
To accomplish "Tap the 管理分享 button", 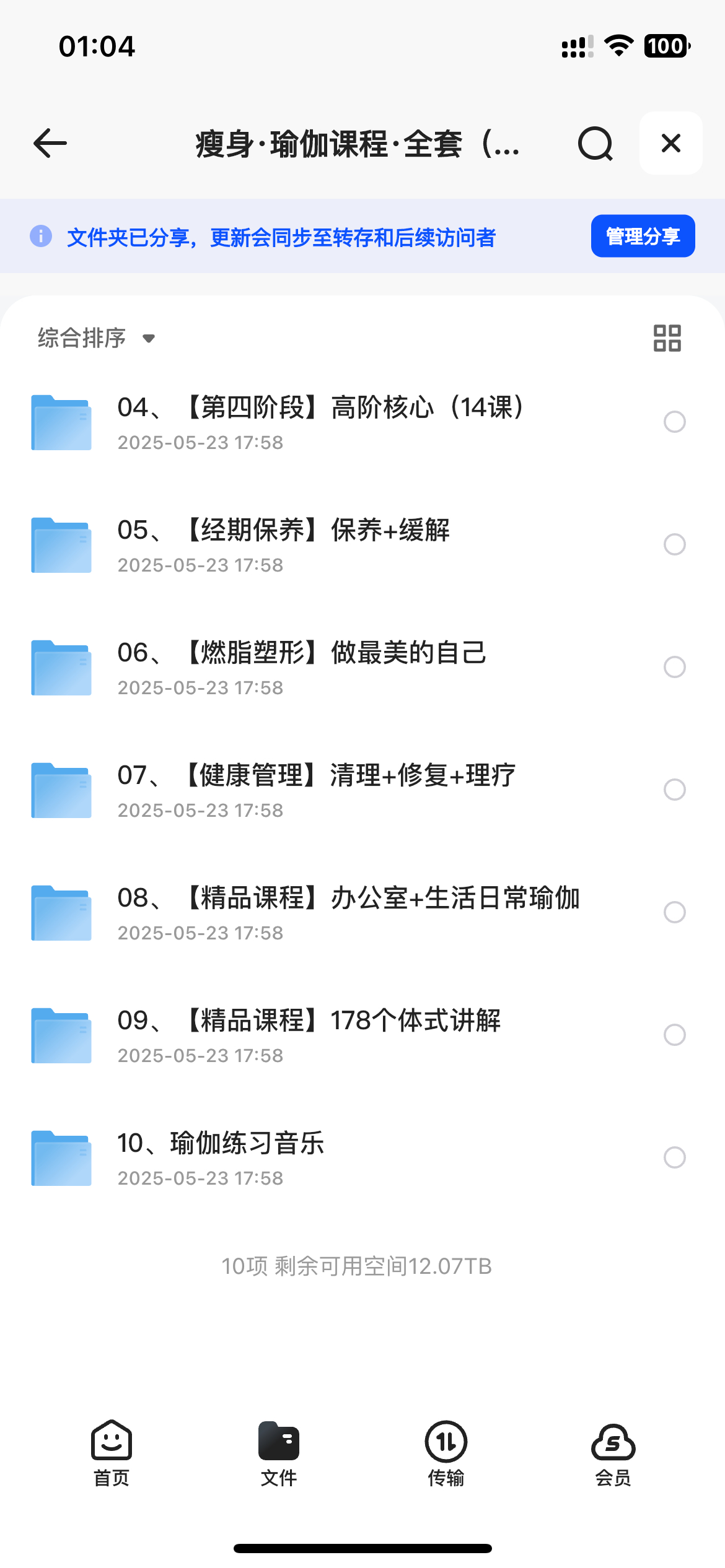I will [643, 236].
